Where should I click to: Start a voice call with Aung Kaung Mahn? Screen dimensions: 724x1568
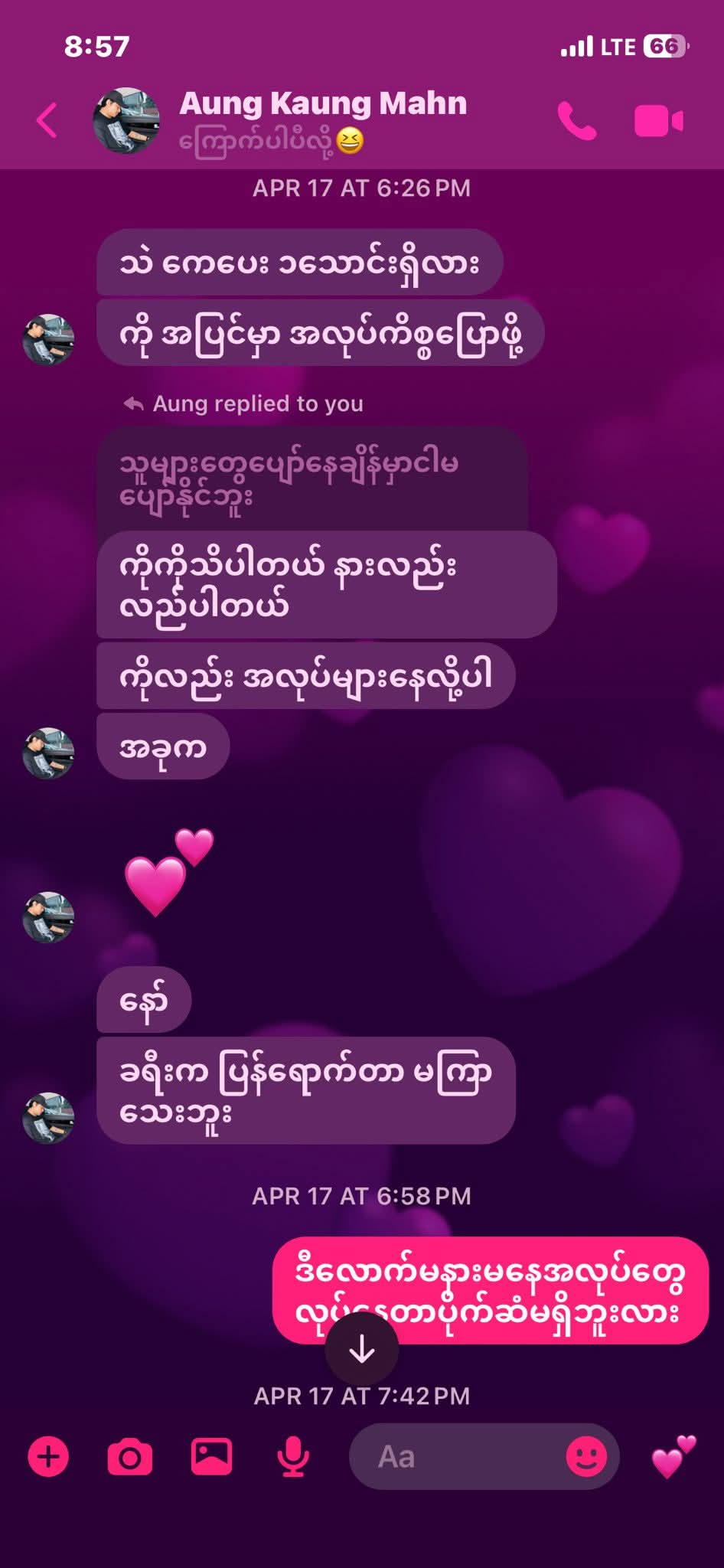point(576,121)
